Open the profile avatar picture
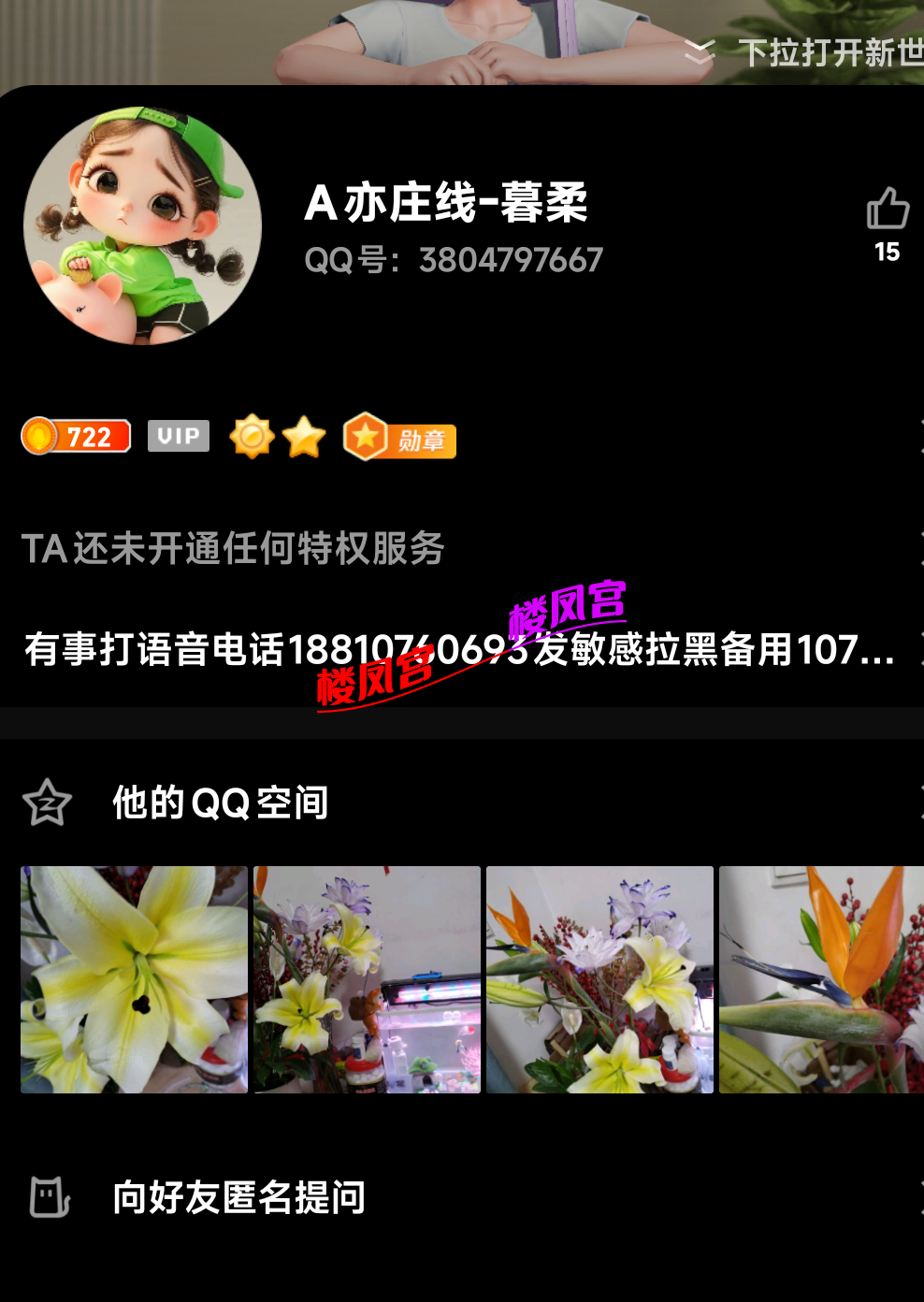The height and width of the screenshot is (1302, 924). (x=142, y=225)
